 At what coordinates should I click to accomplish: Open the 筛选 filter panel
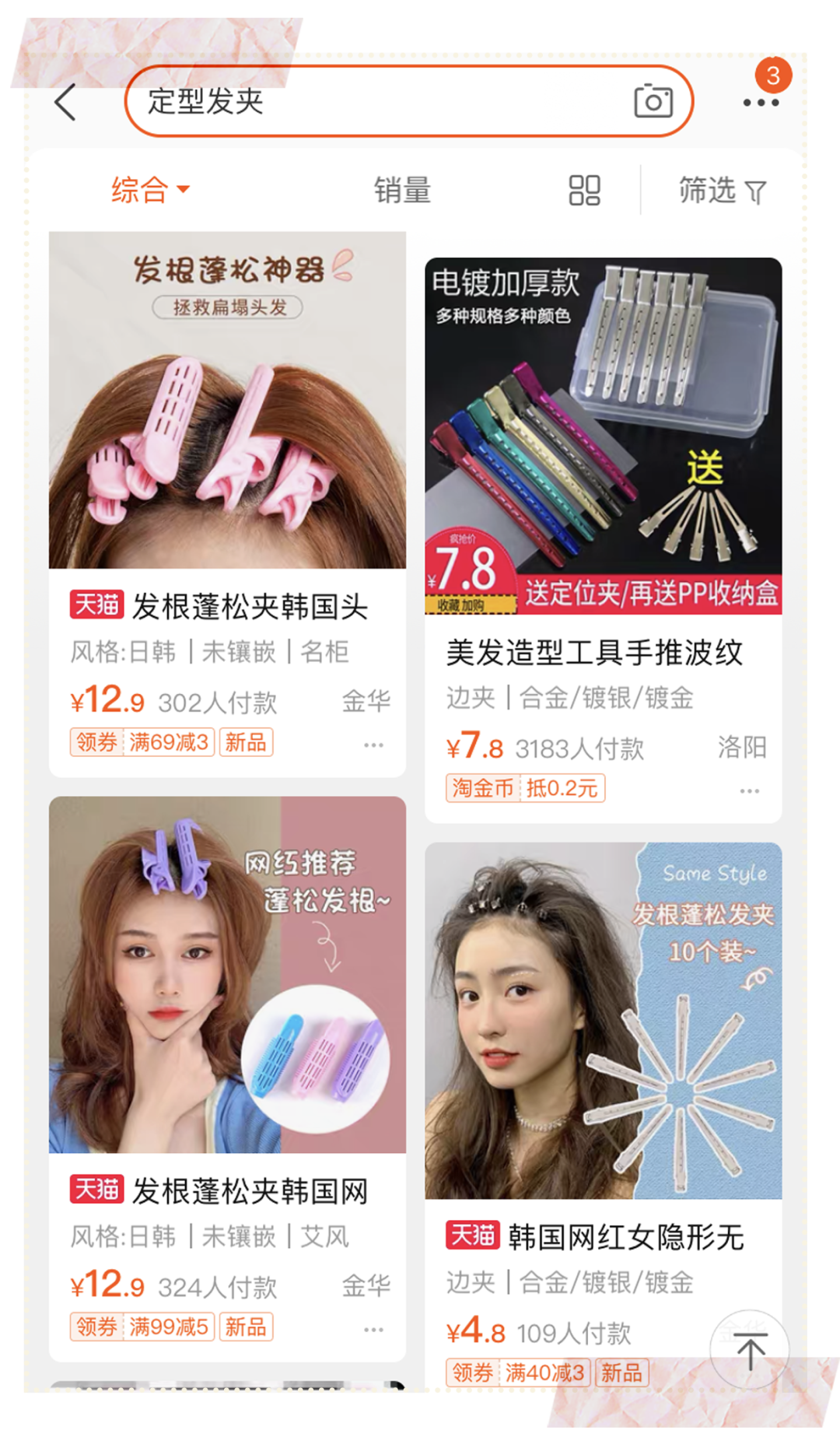[722, 191]
